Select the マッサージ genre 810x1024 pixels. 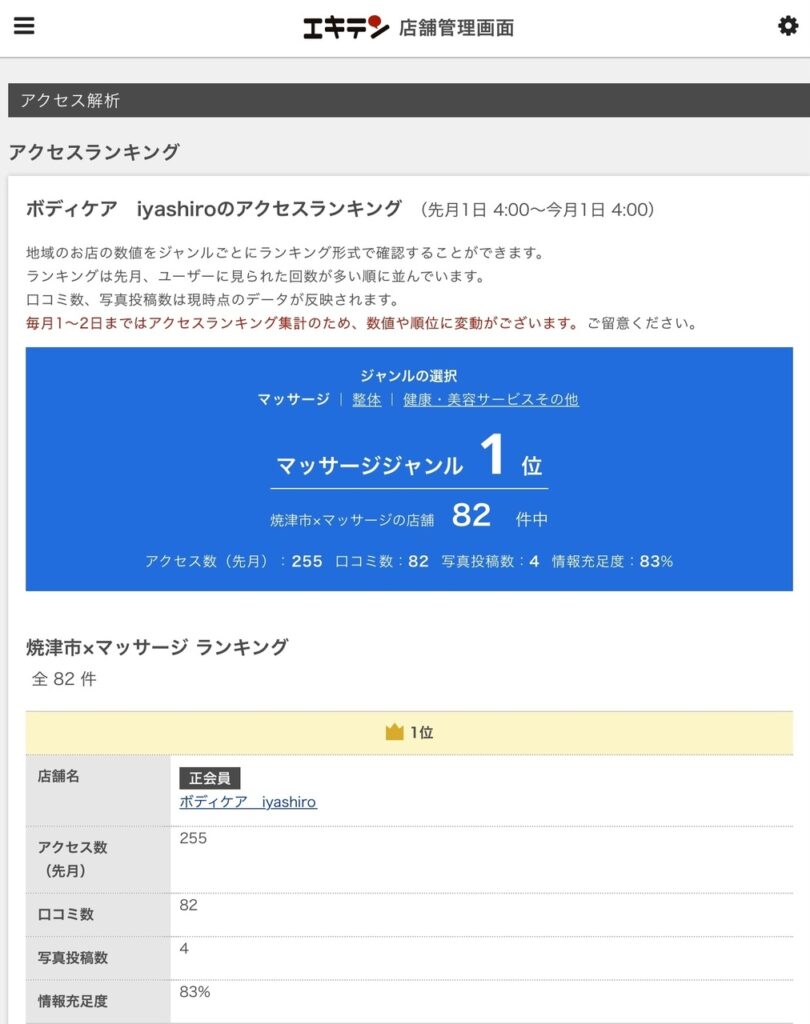click(293, 399)
